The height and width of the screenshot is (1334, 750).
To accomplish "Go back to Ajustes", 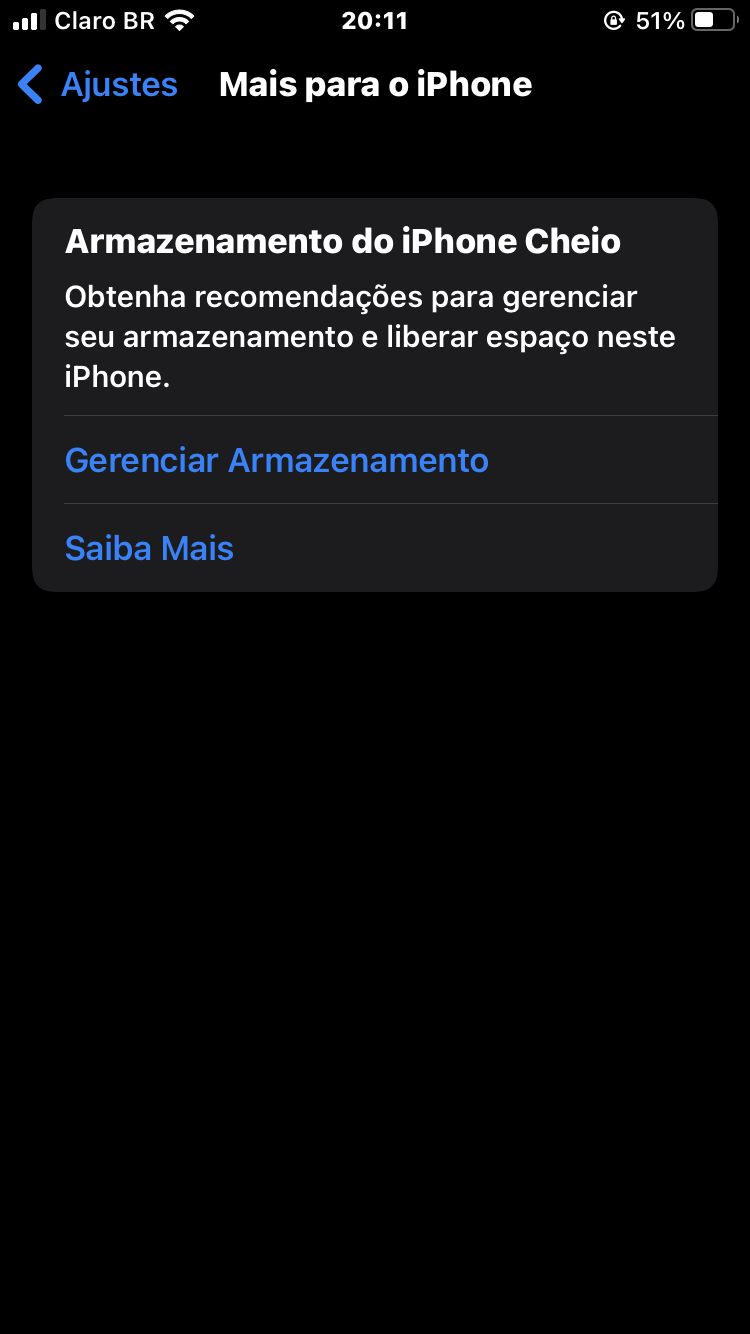I will (98, 85).
